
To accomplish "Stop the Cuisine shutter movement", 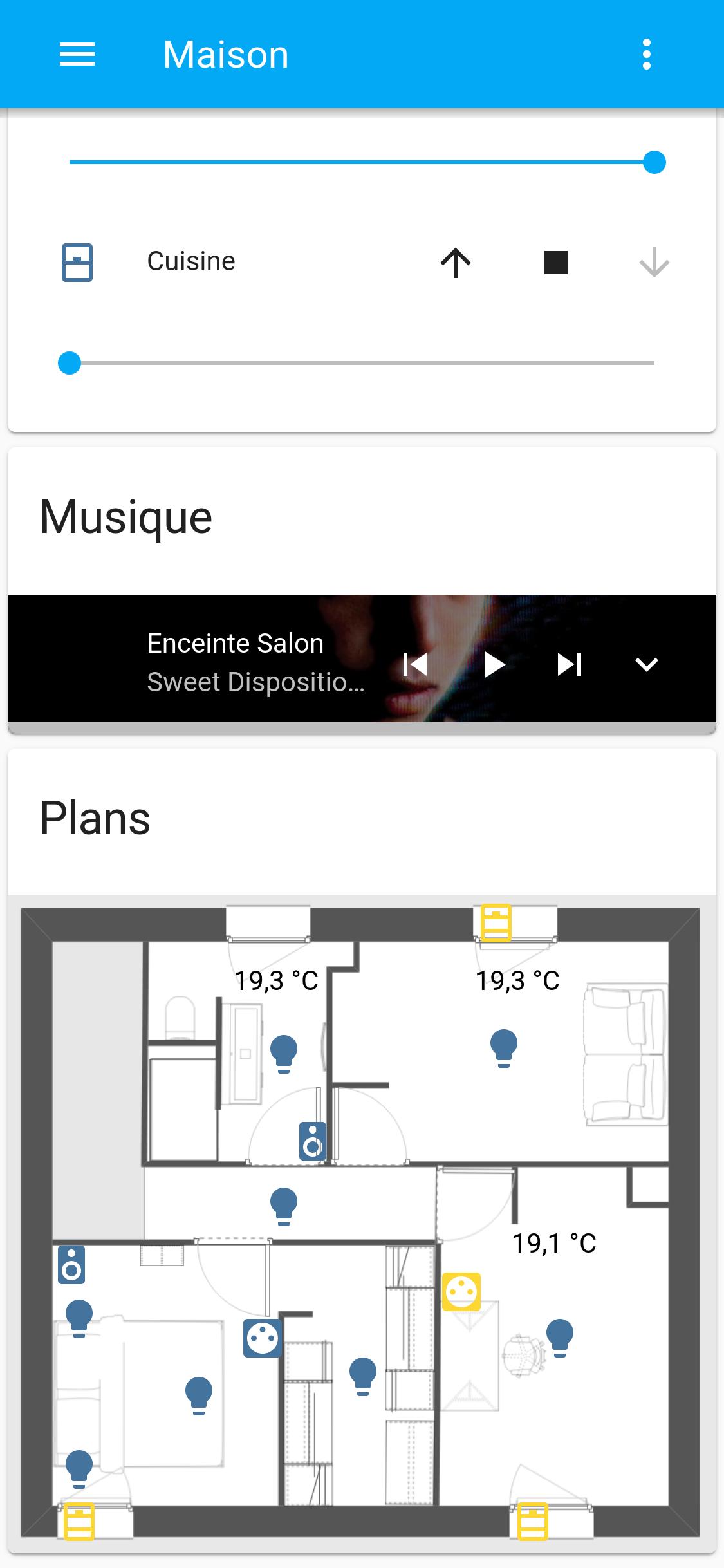I will [555, 263].
